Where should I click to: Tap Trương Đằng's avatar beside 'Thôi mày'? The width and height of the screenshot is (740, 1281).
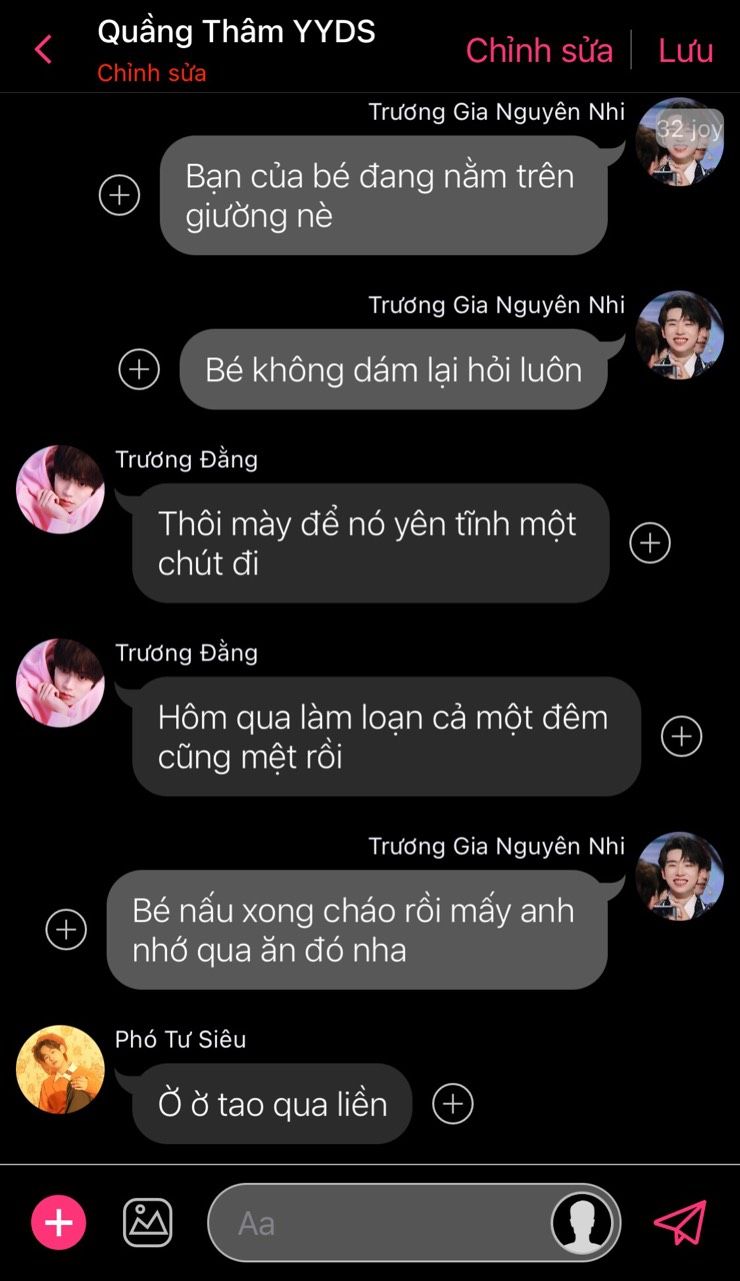60,489
